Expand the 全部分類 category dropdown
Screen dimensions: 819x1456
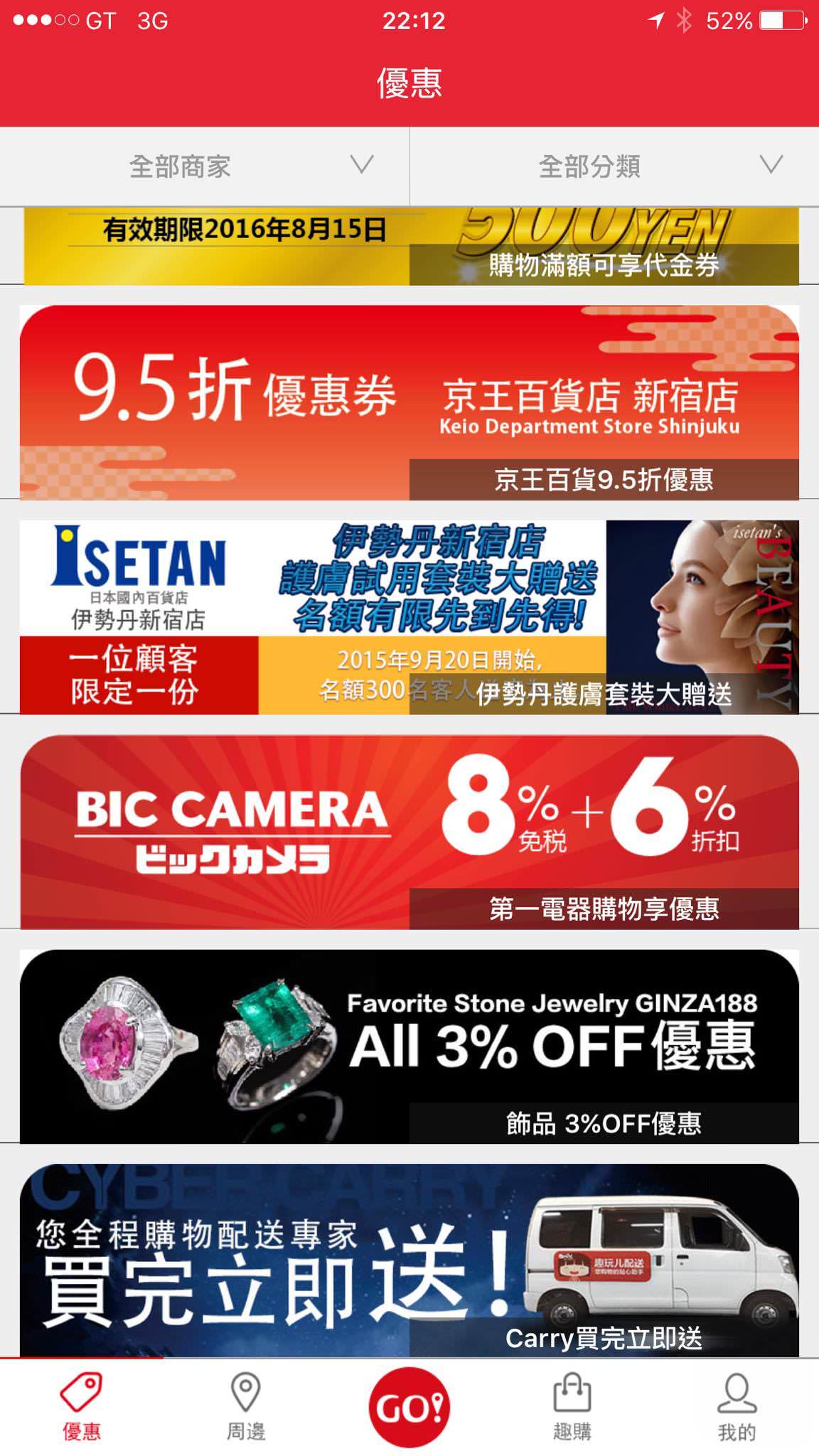[x=614, y=166]
